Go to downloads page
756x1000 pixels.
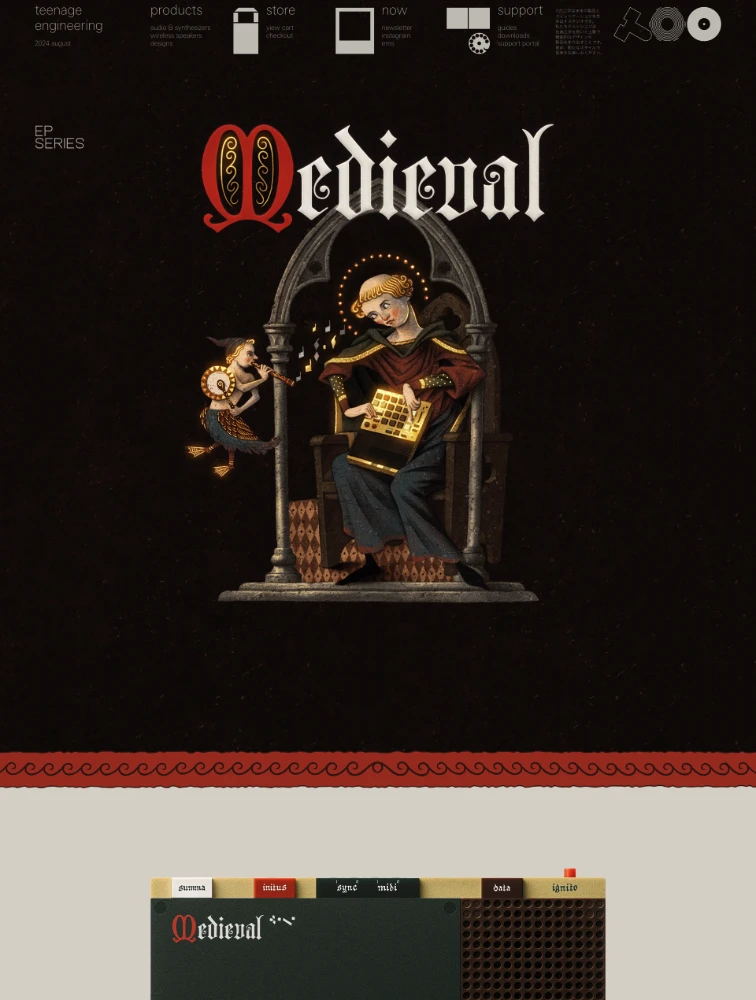[513, 36]
